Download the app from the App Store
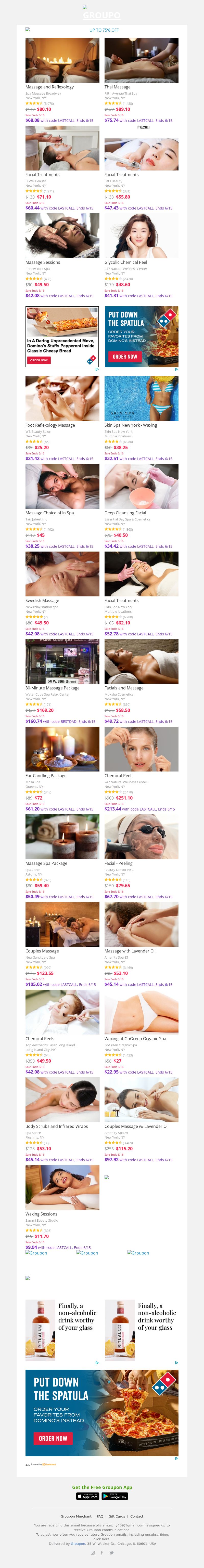The image size is (204, 1568). 88,1496
